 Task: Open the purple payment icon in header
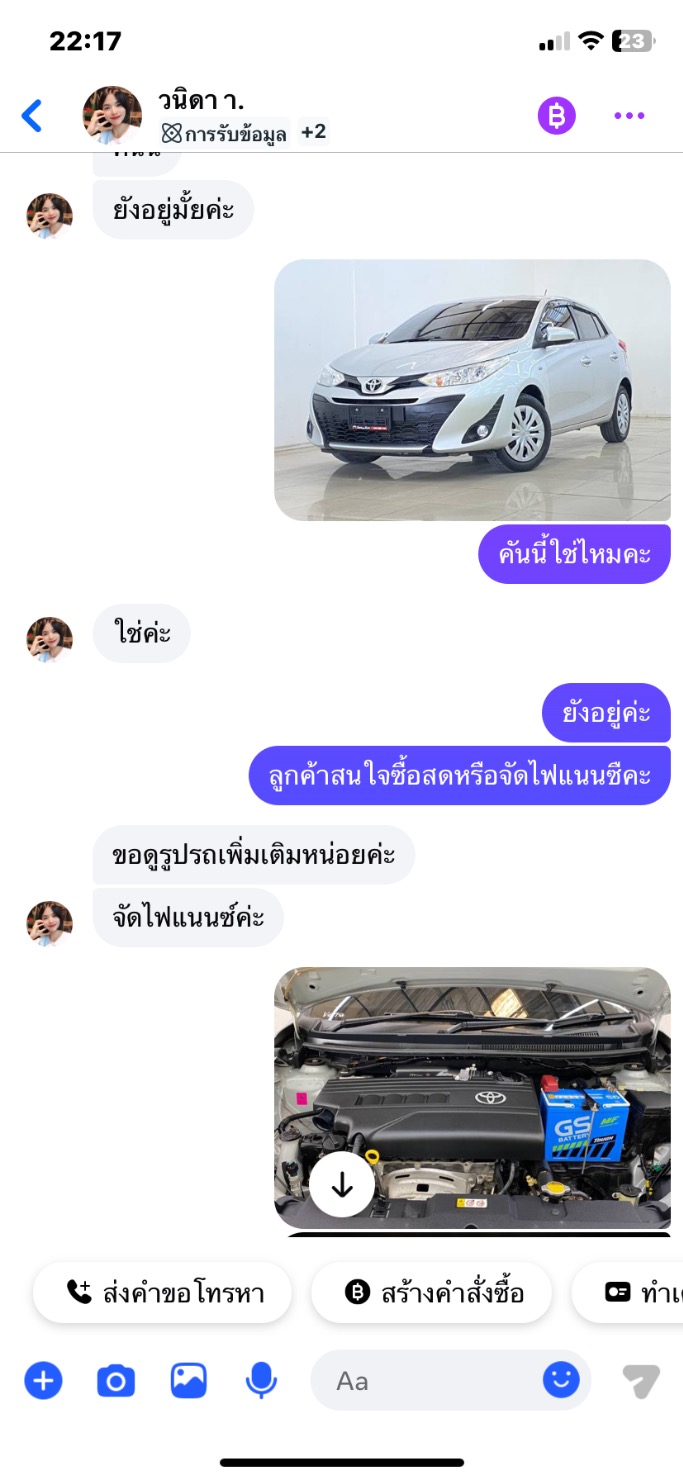(557, 116)
